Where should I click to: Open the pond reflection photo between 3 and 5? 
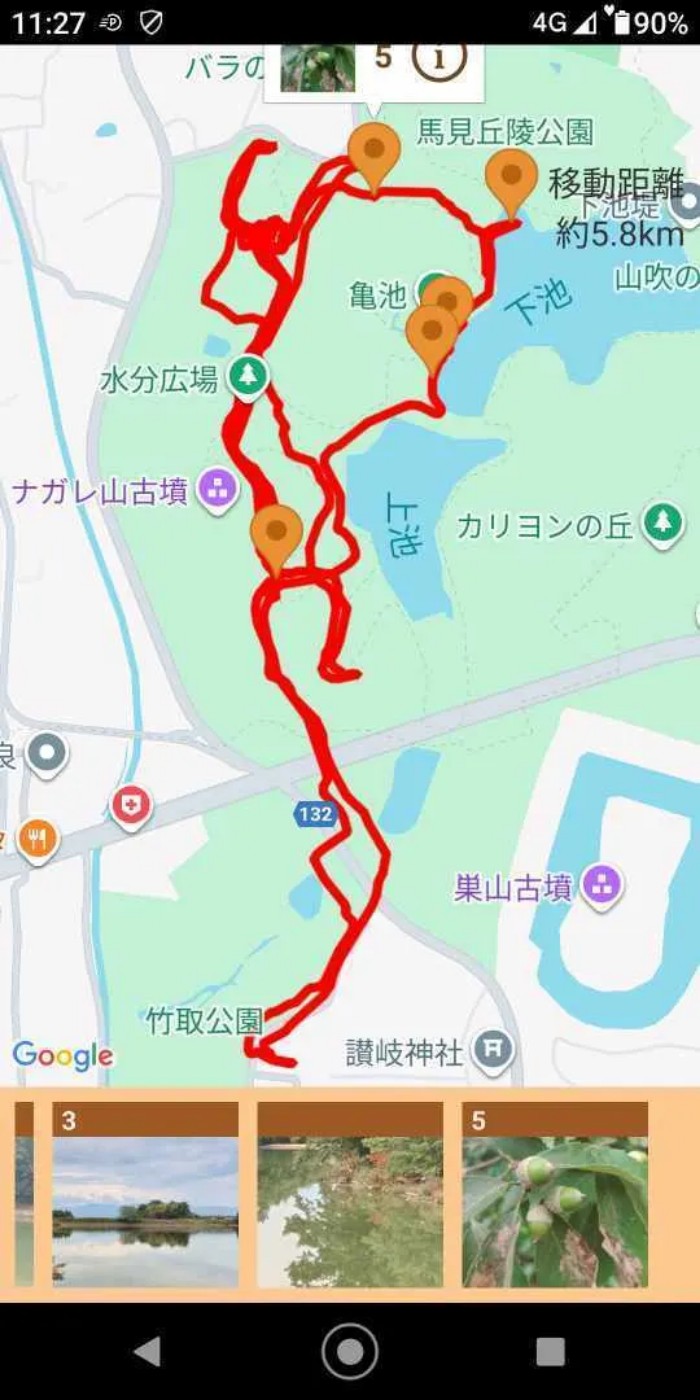click(350, 1195)
